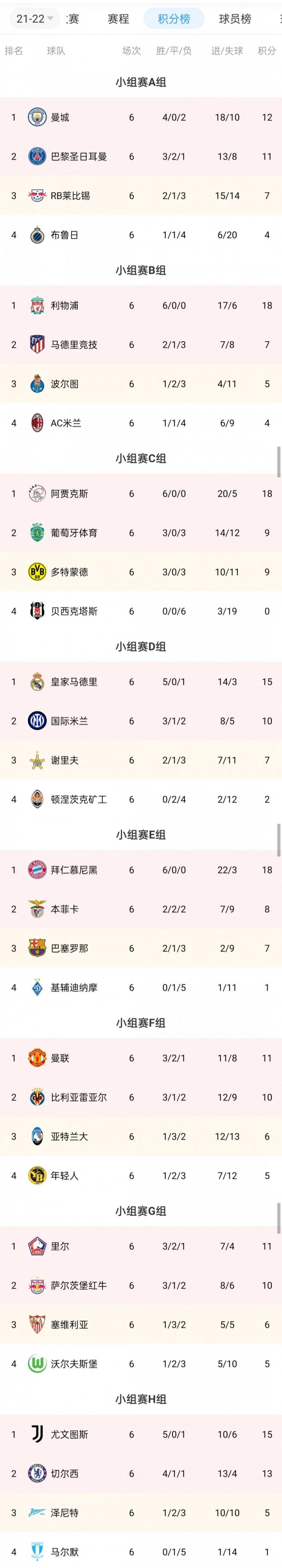
Task: Select the 积分榜 tab
Action: [x=174, y=19]
